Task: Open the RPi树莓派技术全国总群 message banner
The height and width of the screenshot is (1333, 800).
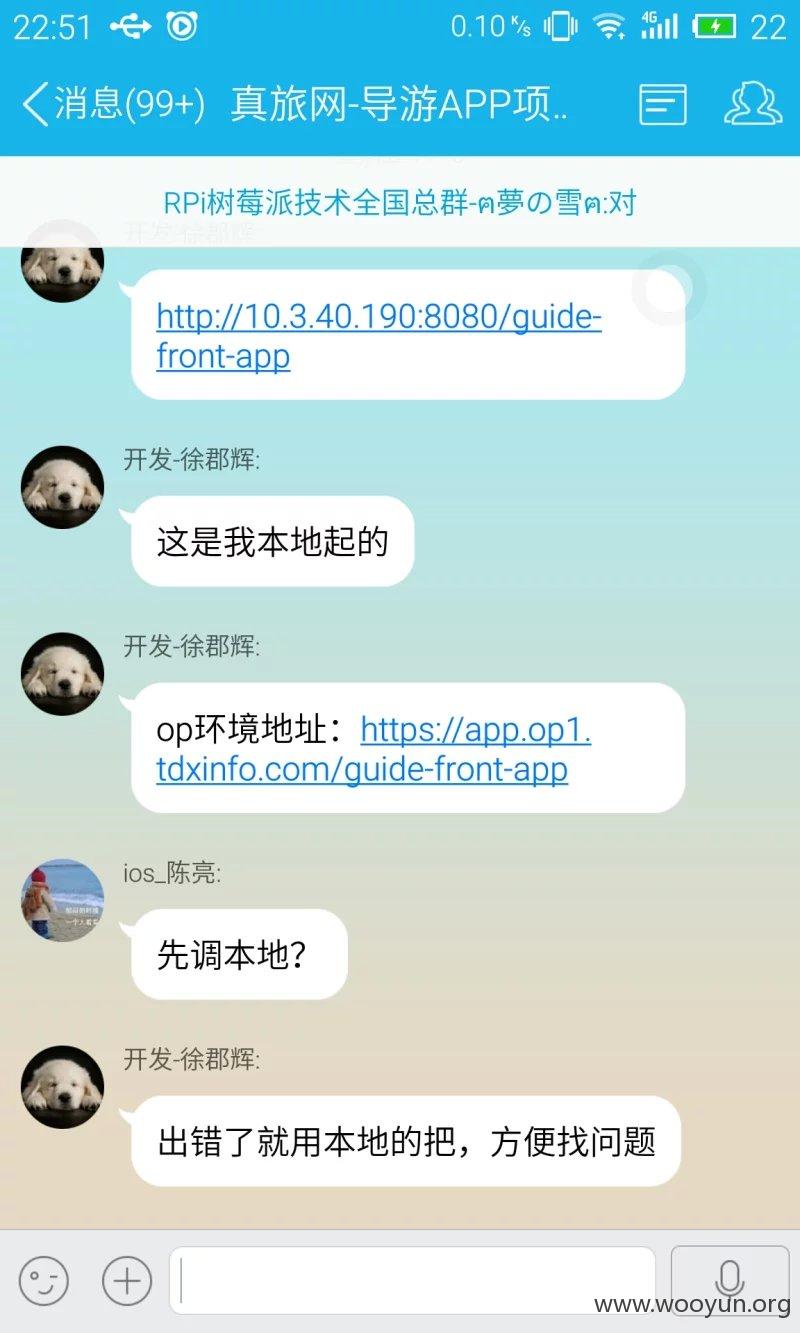Action: (400, 203)
